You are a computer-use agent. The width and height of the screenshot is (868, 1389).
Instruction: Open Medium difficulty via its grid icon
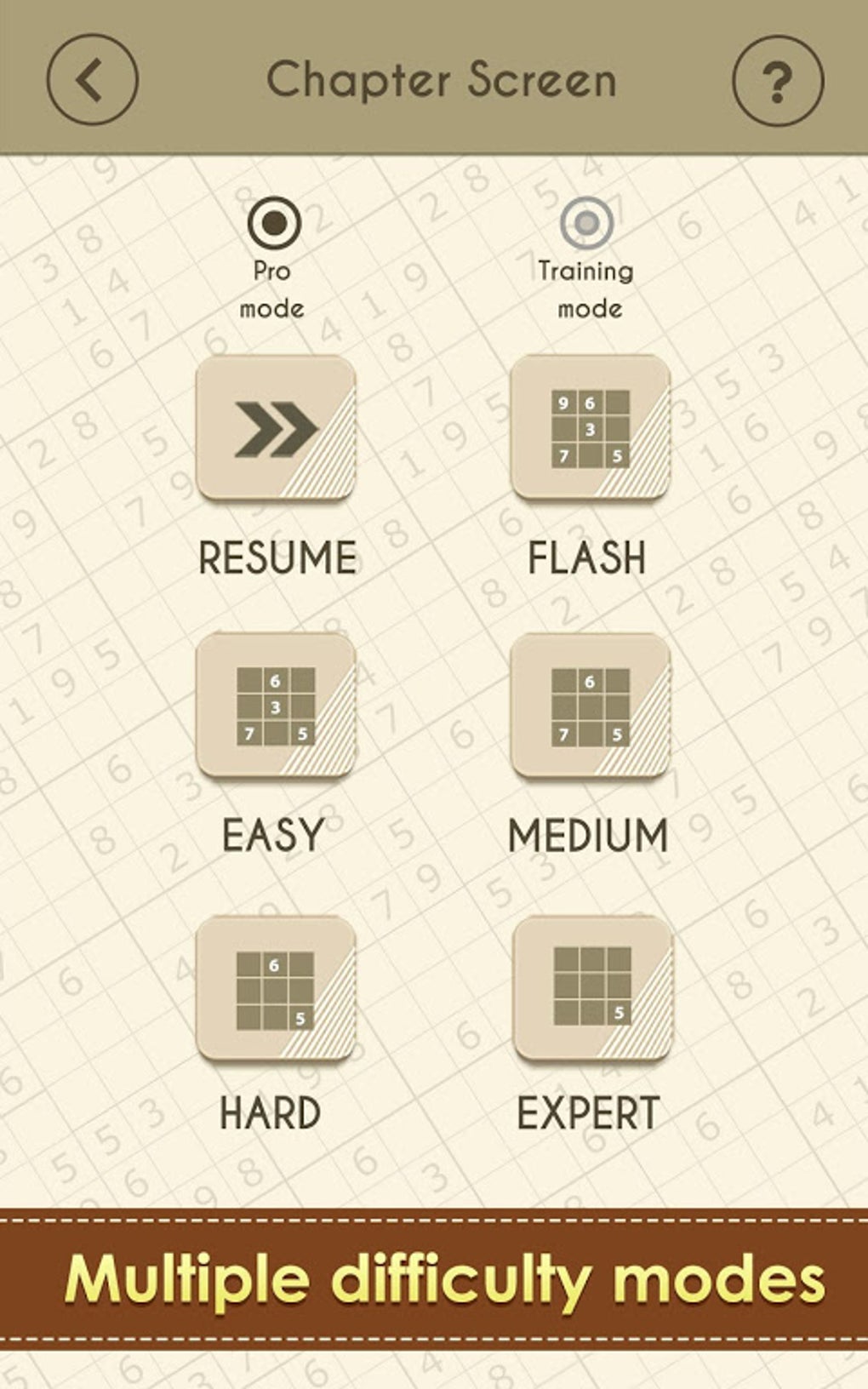point(590,706)
